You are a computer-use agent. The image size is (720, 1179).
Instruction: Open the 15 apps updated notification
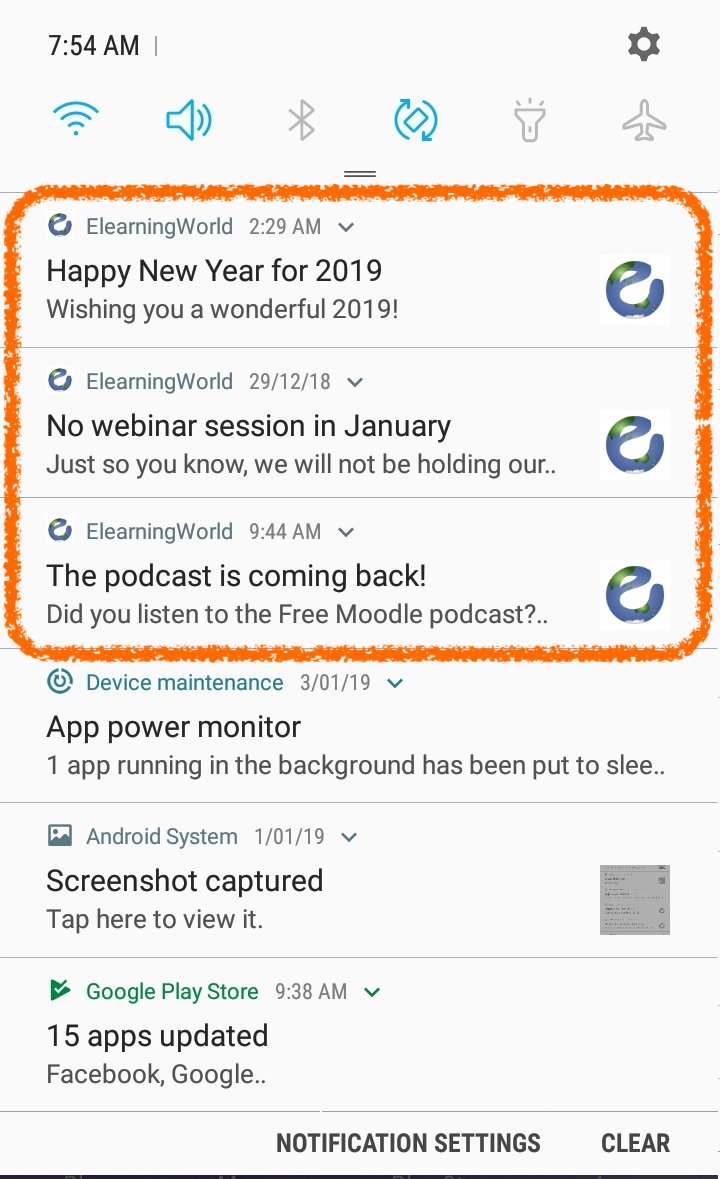pyautogui.click(x=358, y=1035)
